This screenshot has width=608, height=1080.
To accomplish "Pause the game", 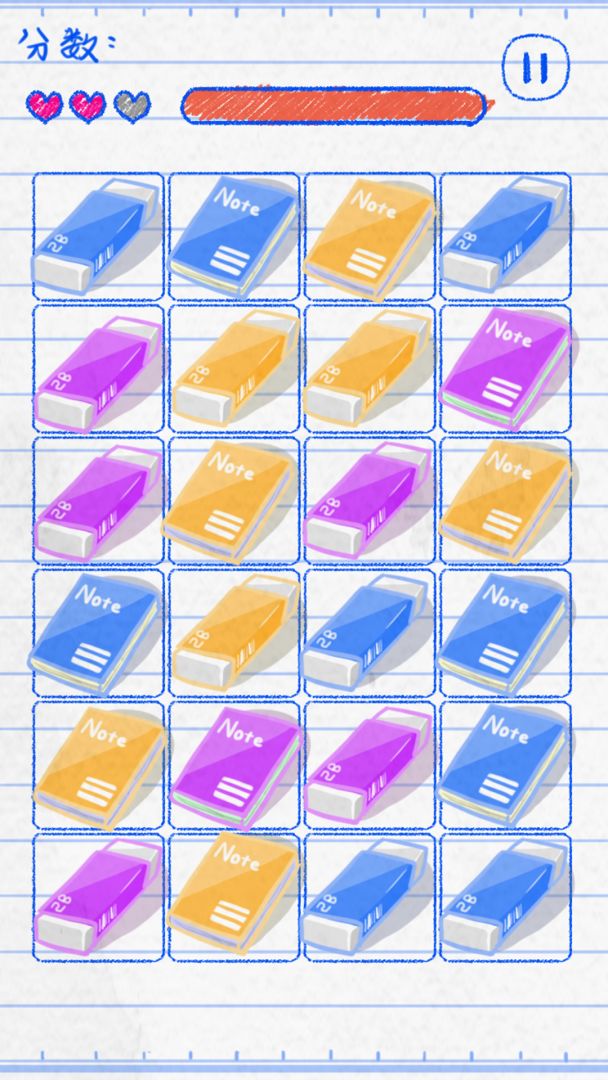I will click(x=535, y=67).
